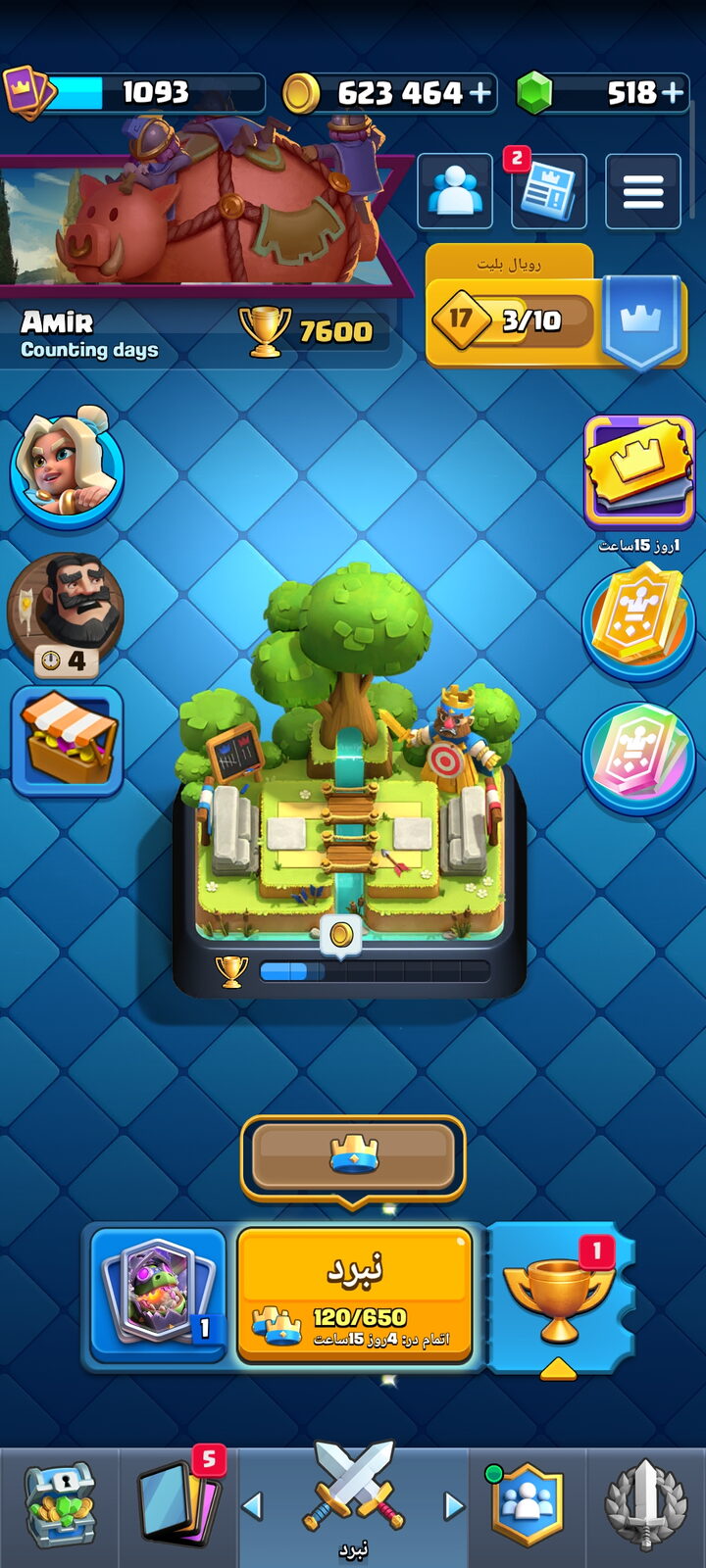Open the gold banner token icon
The width and height of the screenshot is (706, 1568).
point(638,623)
